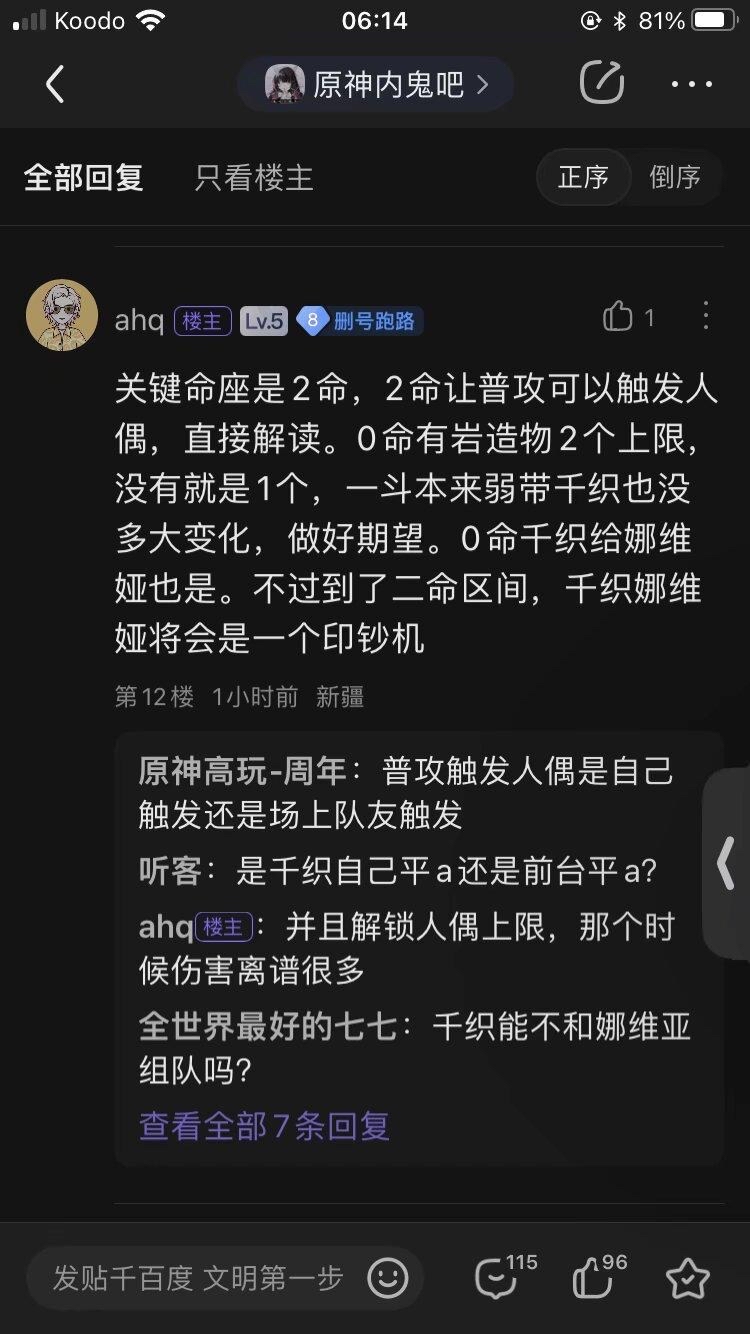The width and height of the screenshot is (750, 1334).
Task: Select 倒序 sort order
Action: click(675, 178)
